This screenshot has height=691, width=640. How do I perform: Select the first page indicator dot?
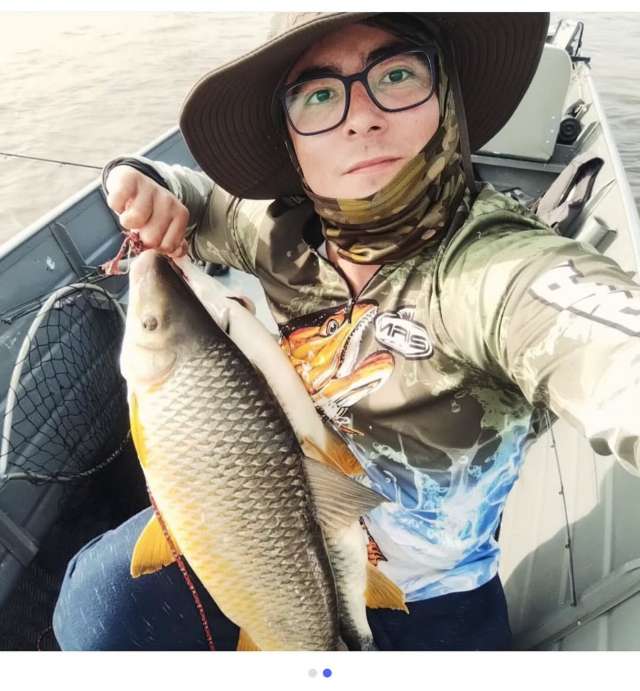[x=312, y=673]
